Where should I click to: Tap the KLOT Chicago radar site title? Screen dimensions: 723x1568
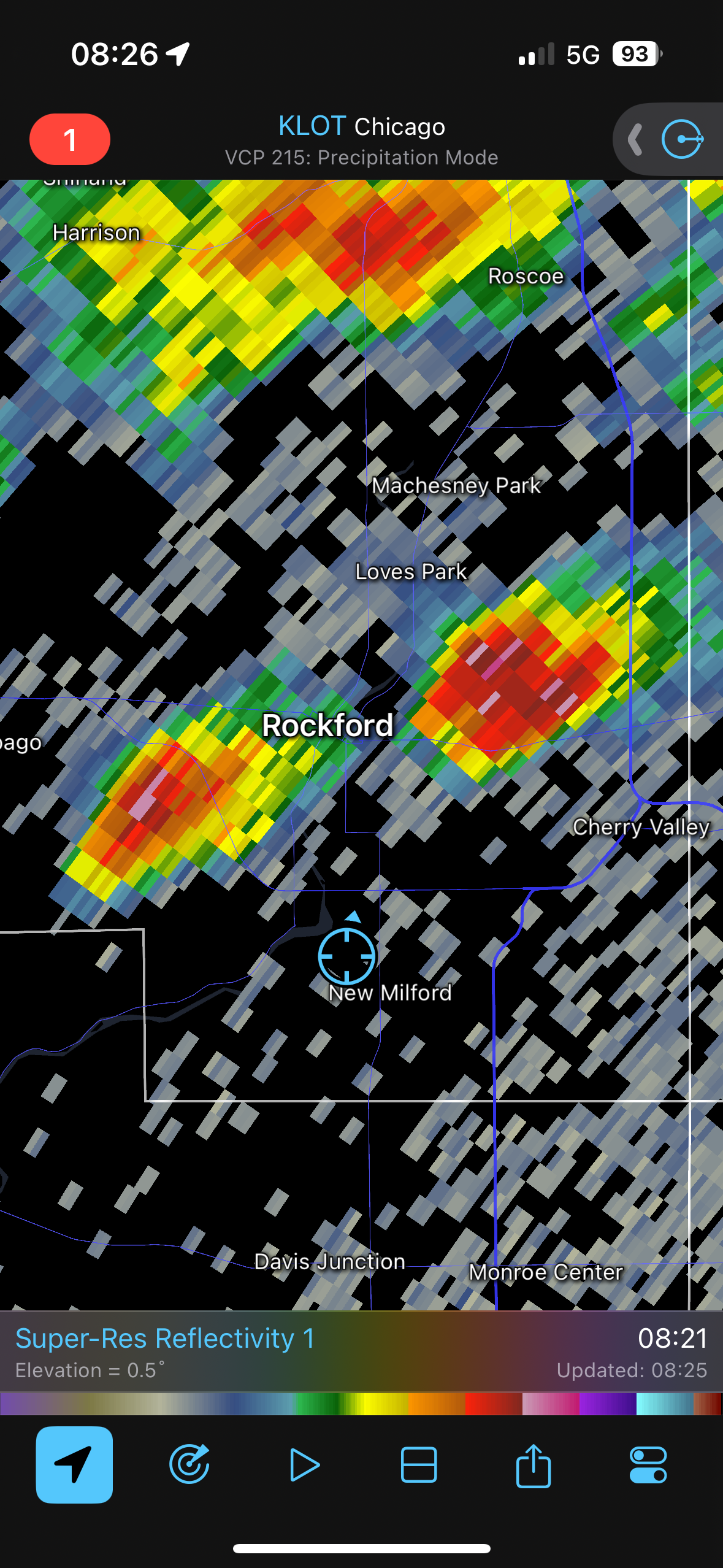361,126
